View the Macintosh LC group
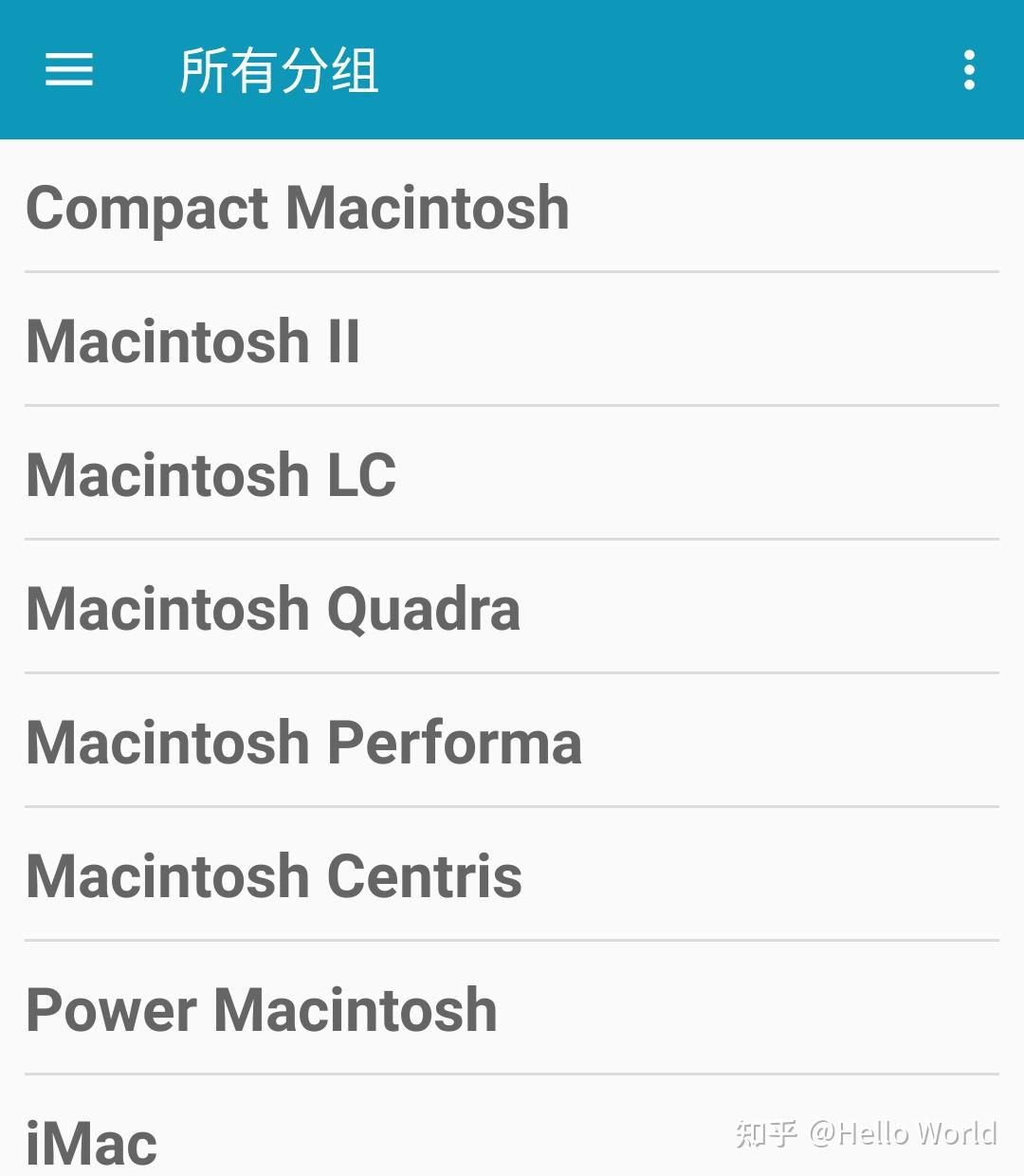This screenshot has width=1024, height=1176. (211, 475)
